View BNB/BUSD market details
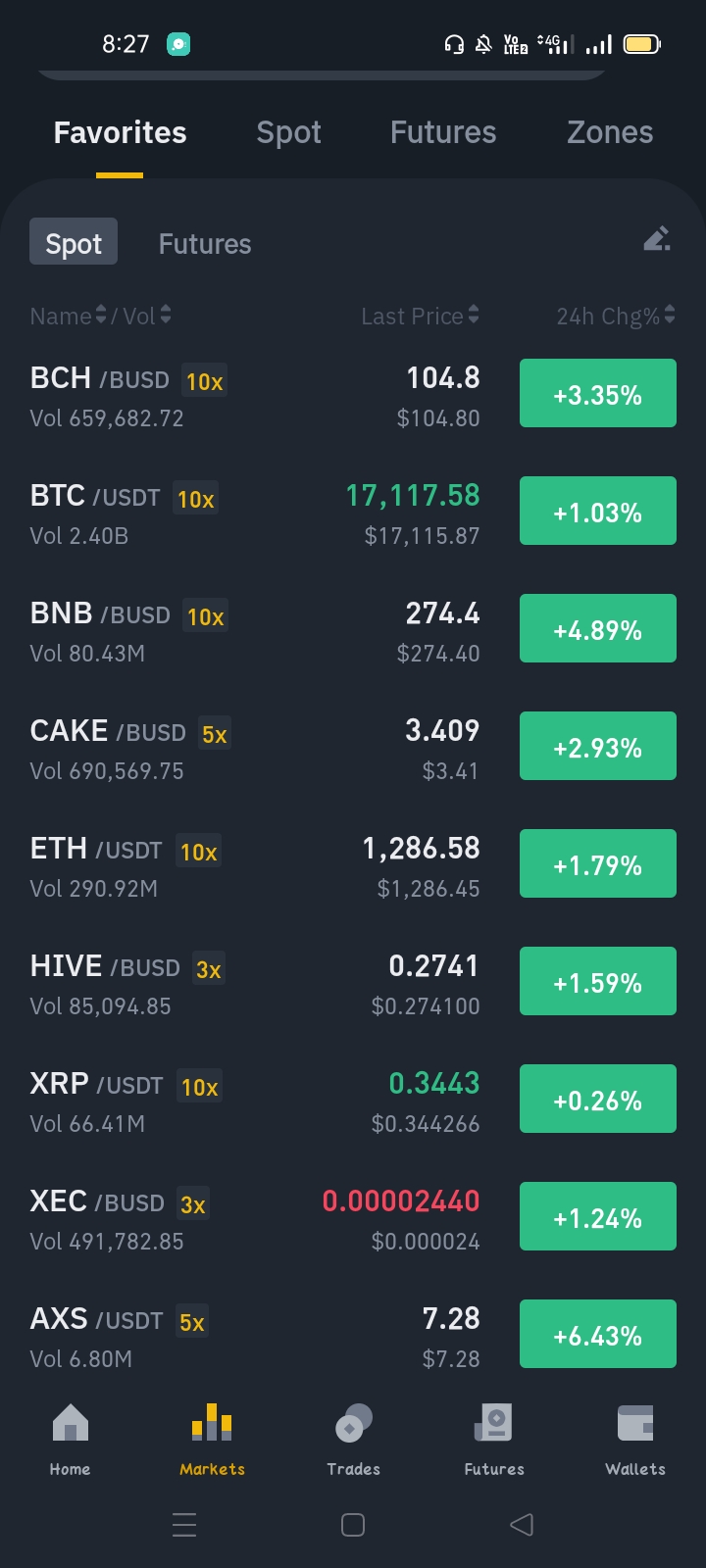The image size is (706, 1568). [353, 631]
